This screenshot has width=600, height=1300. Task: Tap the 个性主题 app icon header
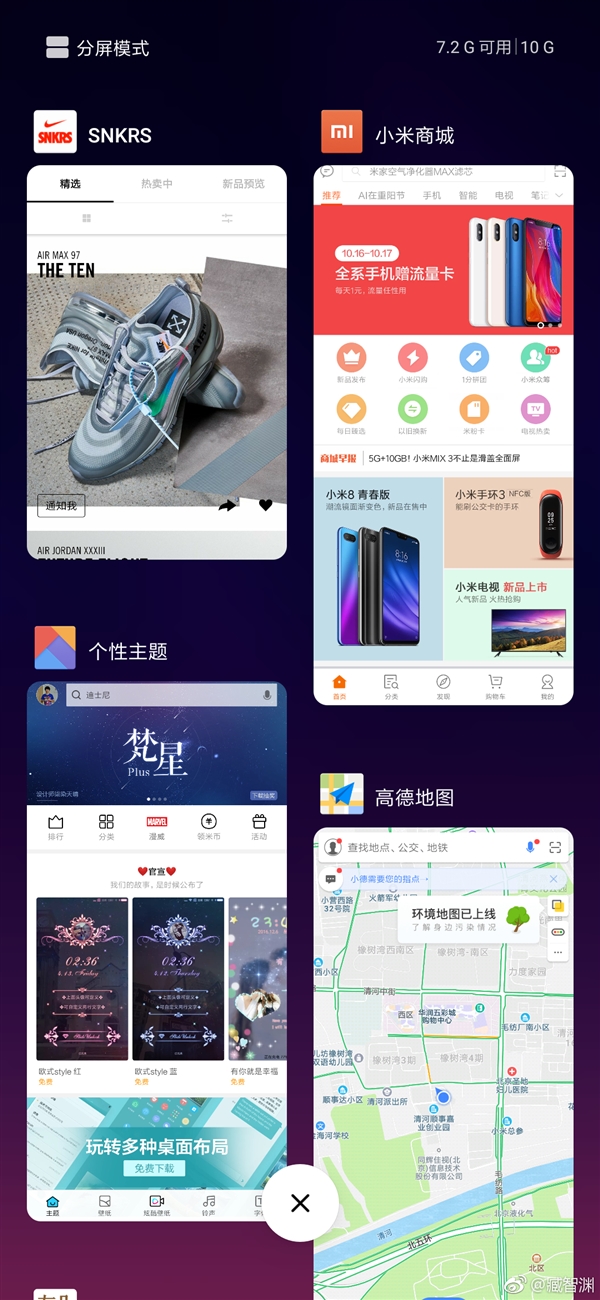[x=55, y=648]
